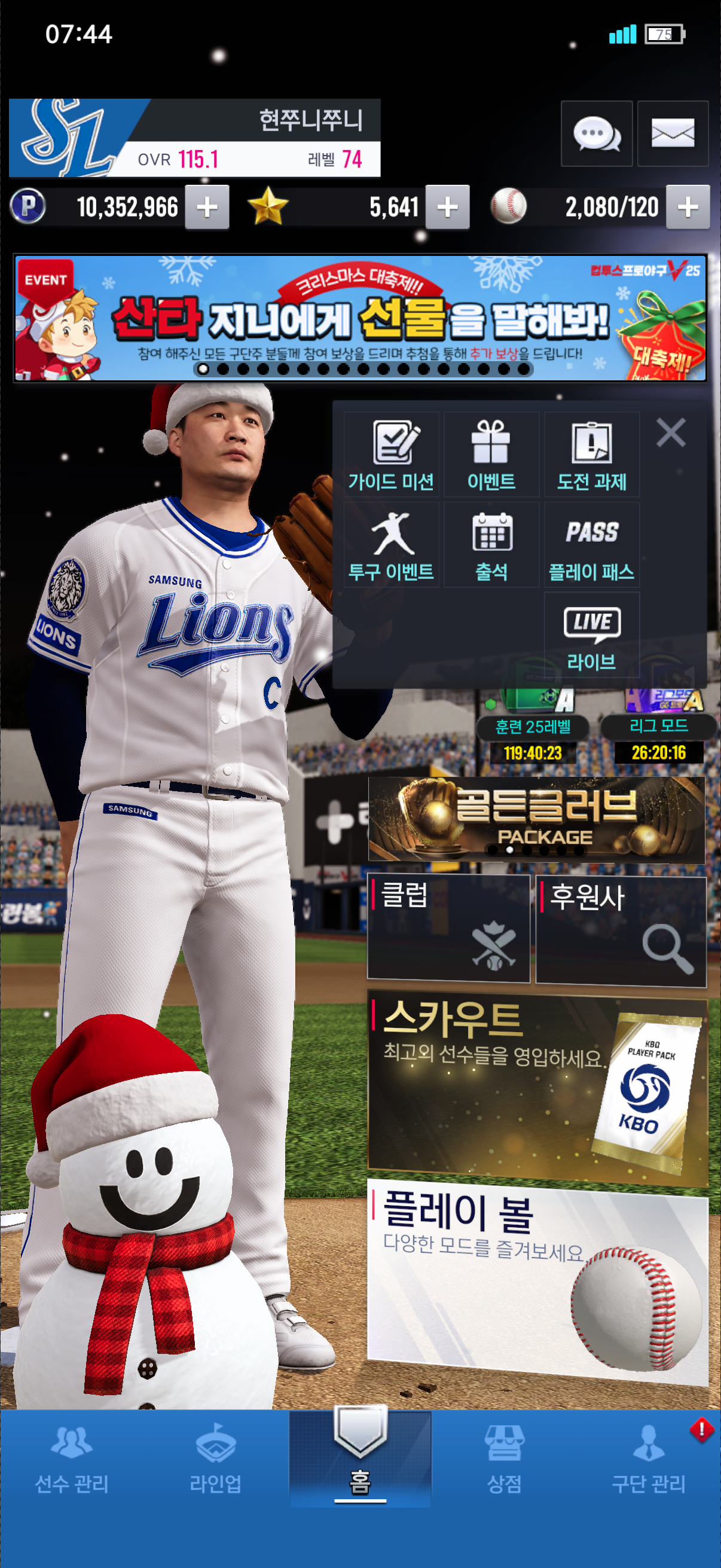
Task: Open 플레이 패스 PASS
Action: tap(591, 545)
